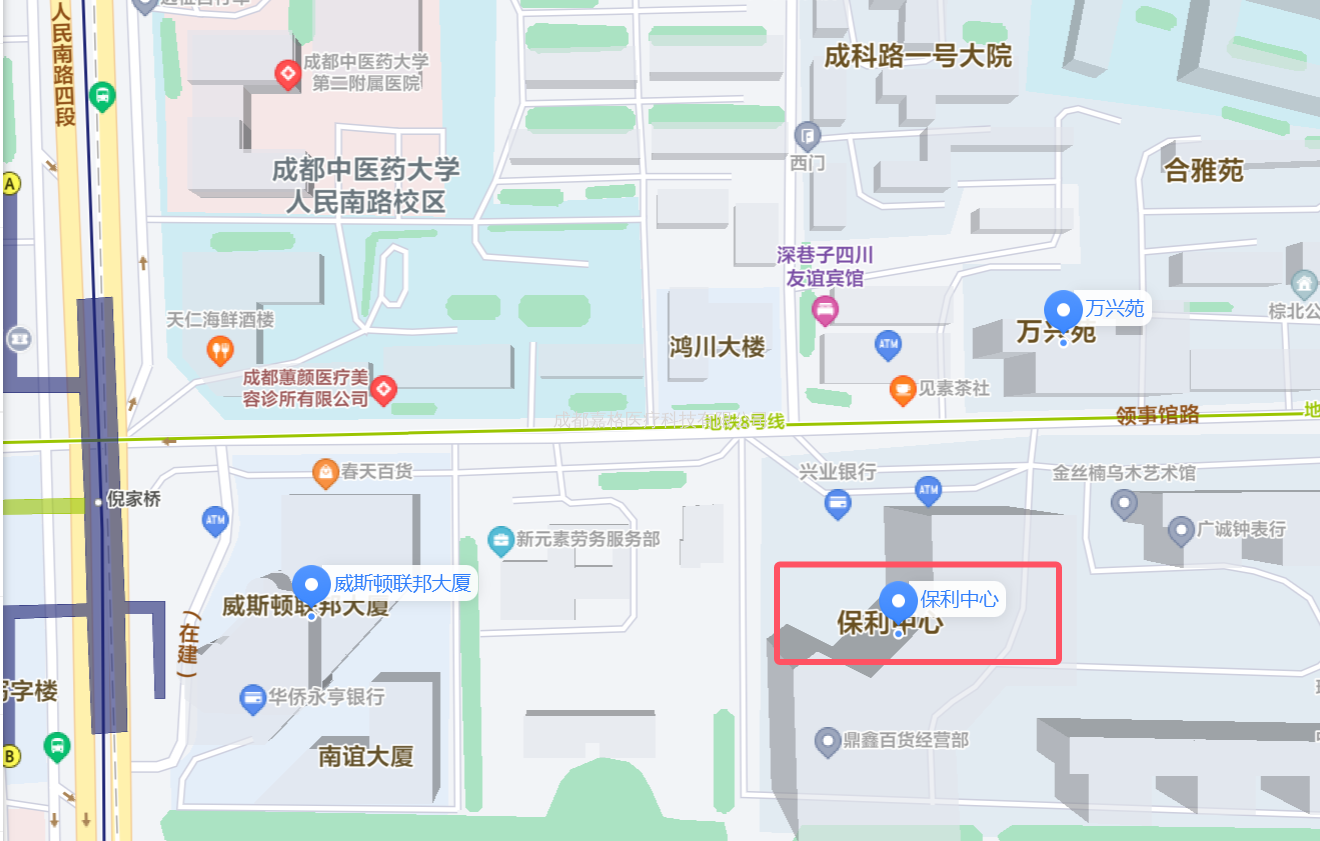Viewport: 1320px width, 841px height.
Task: Open the 威斯顿联邦大厦 location marker
Action: (x=312, y=584)
